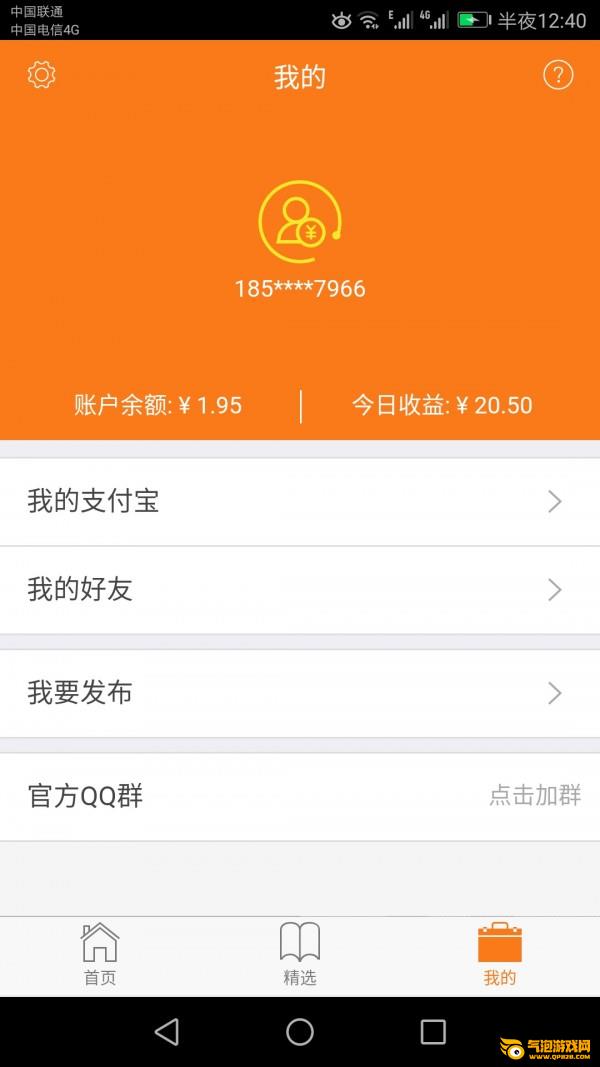Switch to the 精选 tab
The height and width of the screenshot is (1067, 600).
tap(300, 955)
